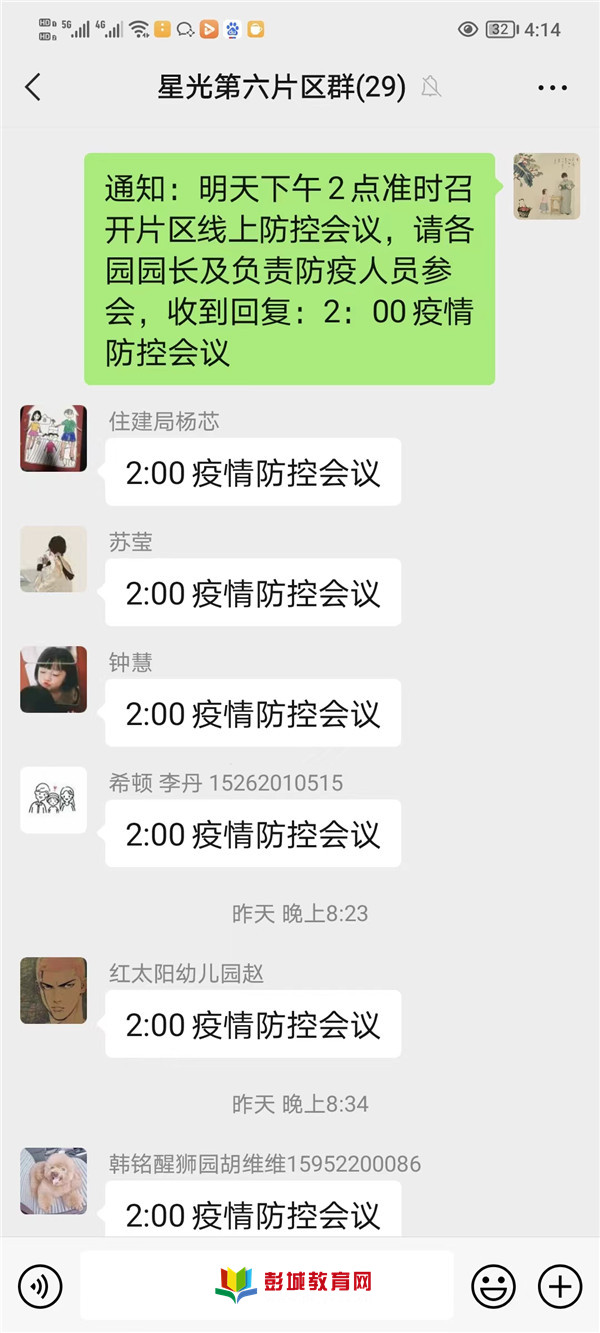Open 住建局杨芯's profile avatar
The width and height of the screenshot is (600, 1333).
coord(53,438)
